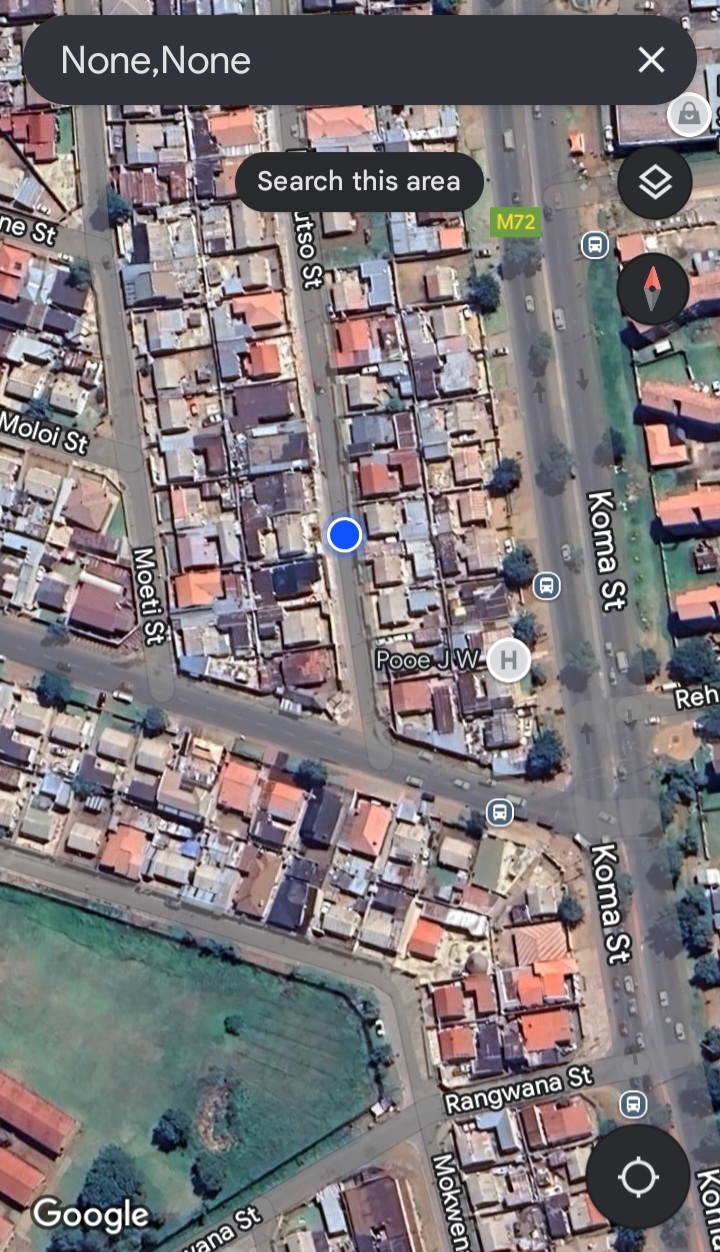Screen dimensions: 720x1252
Task: Tap Search this area button
Action: 359,181
